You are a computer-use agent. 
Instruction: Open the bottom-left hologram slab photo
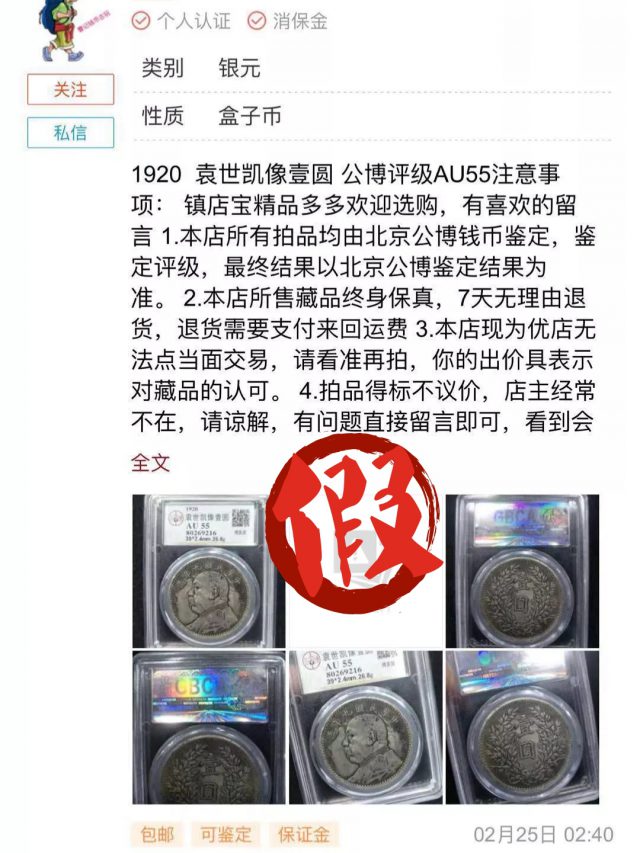click(207, 727)
